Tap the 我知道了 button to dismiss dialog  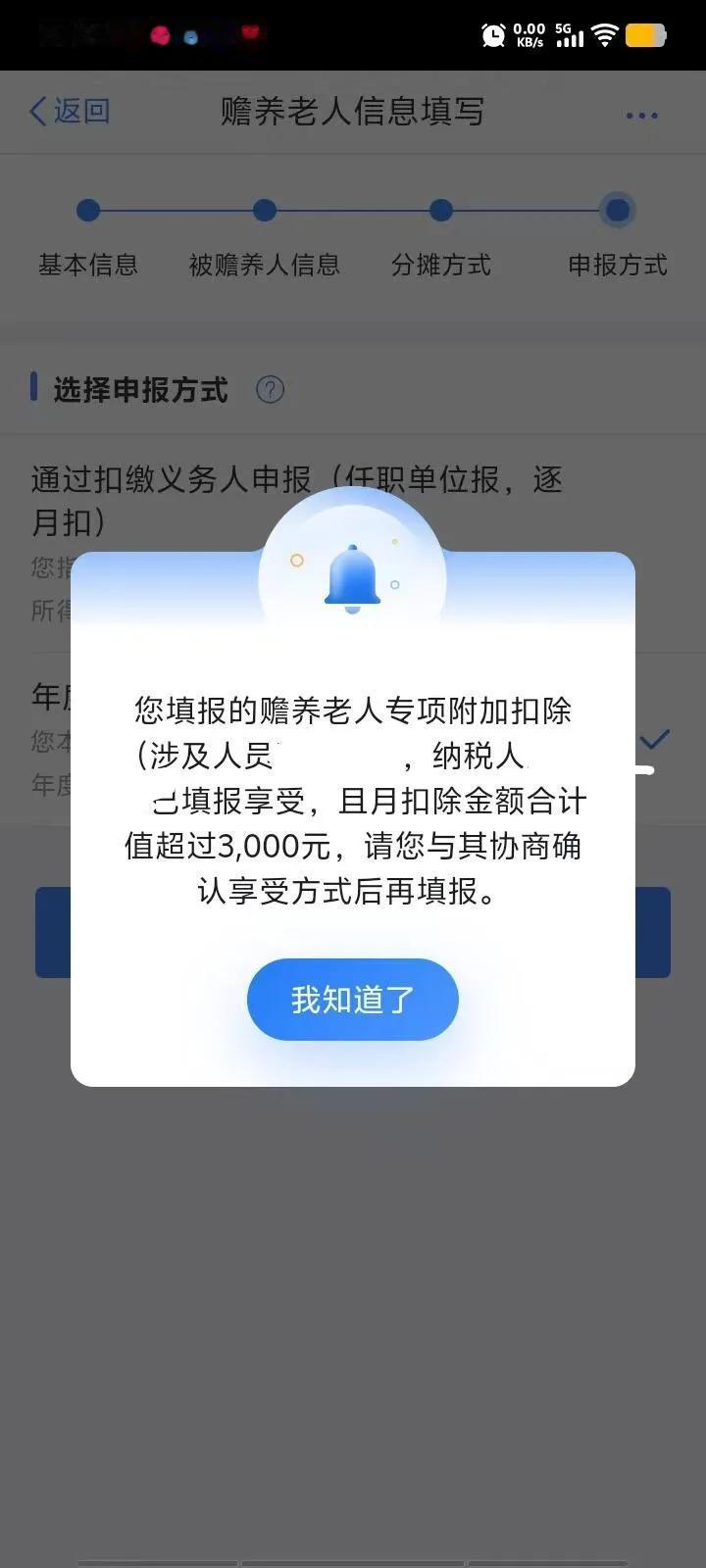tap(352, 999)
